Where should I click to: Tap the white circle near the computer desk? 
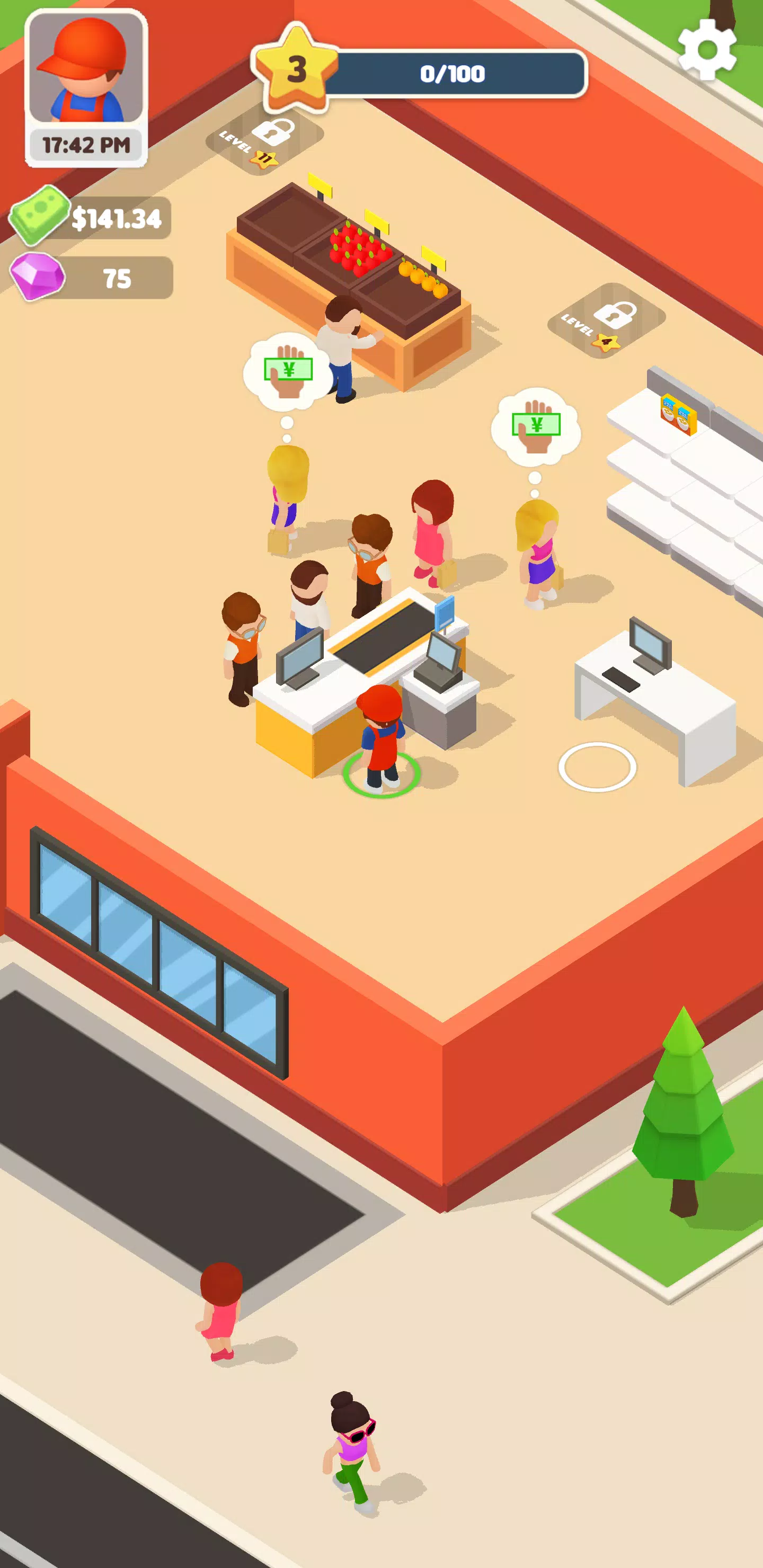coord(597,767)
